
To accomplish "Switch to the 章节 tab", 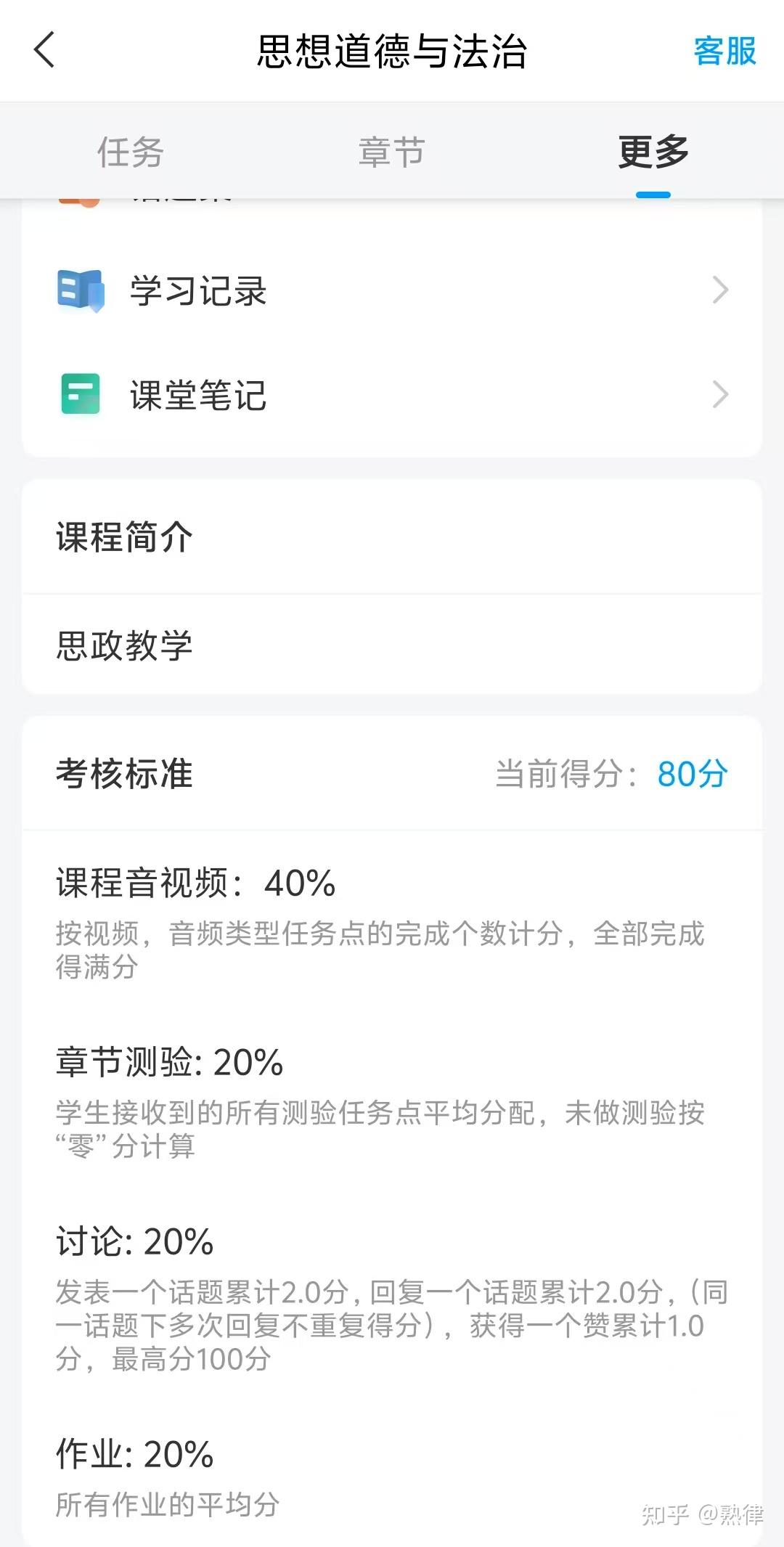I will click(391, 152).
